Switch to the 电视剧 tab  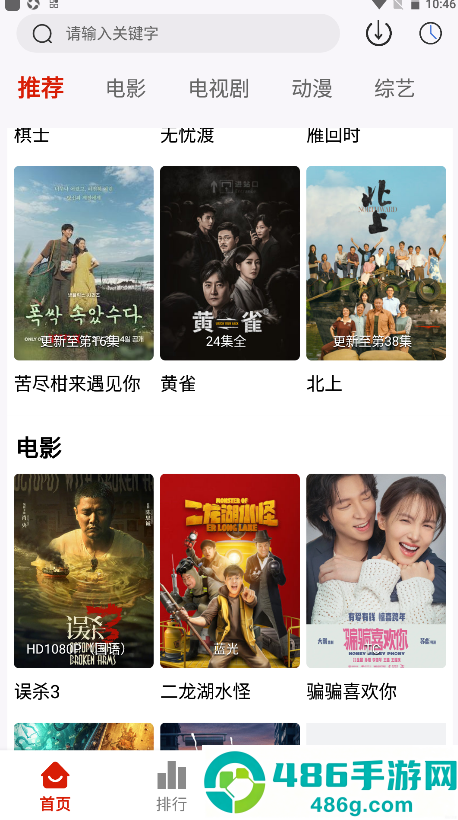(219, 88)
